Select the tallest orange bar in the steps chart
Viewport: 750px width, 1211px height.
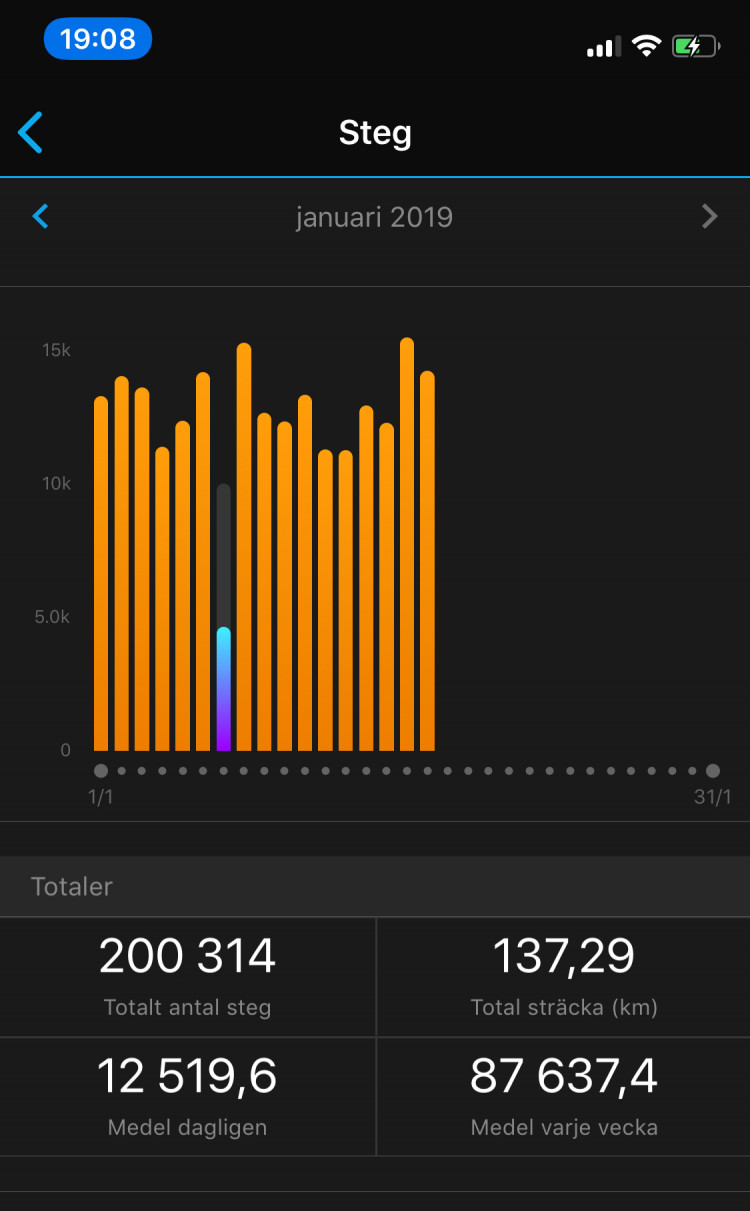pos(407,544)
